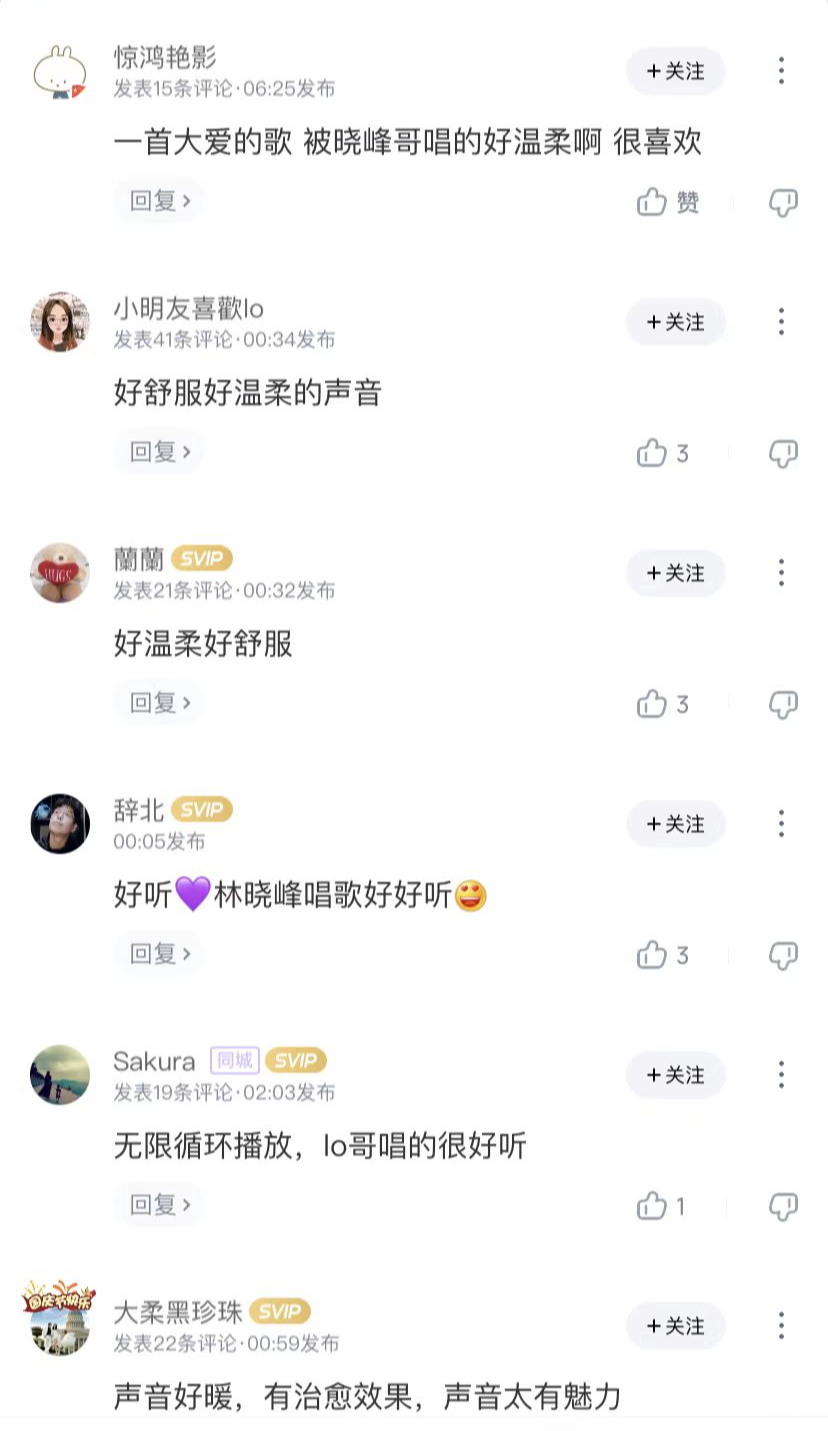Viewport: 828px width, 1431px height.
Task: Follow user 小明友喜歡lo
Action: pos(676,322)
